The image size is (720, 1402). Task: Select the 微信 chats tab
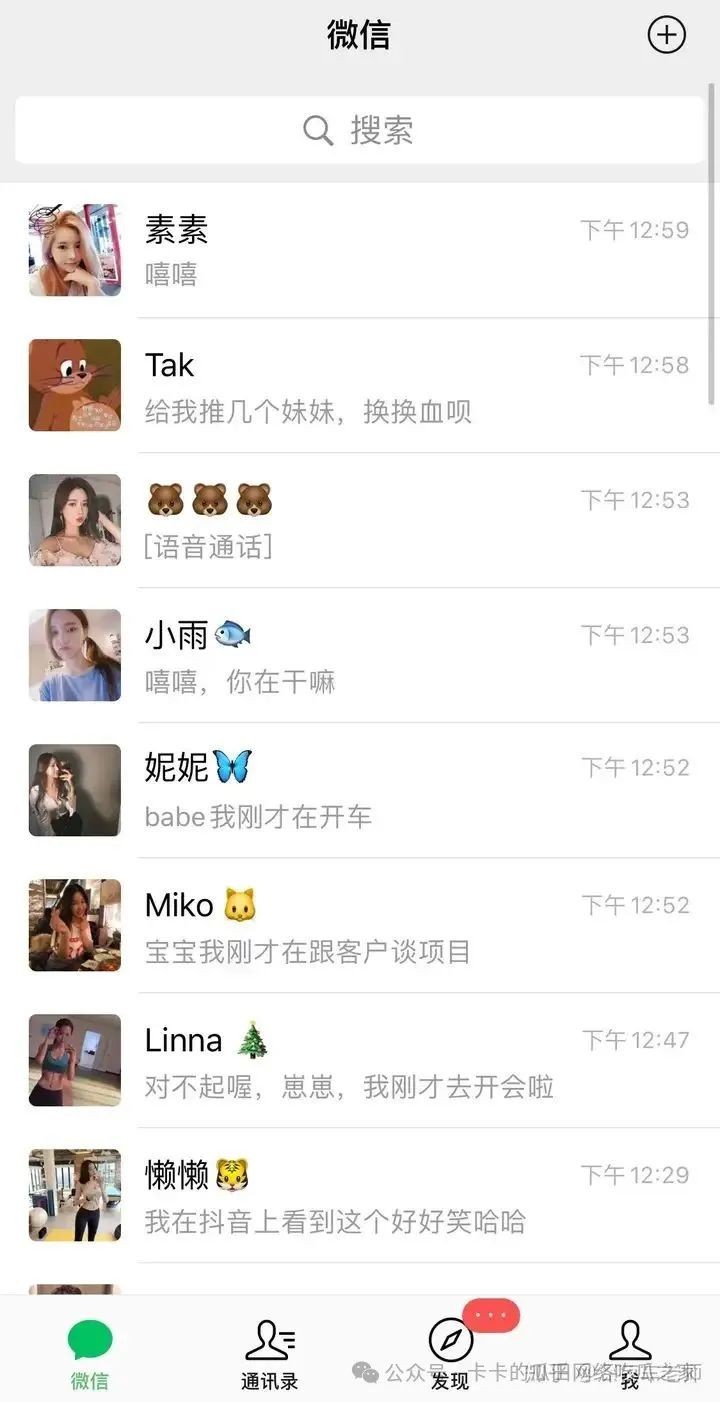click(90, 1354)
